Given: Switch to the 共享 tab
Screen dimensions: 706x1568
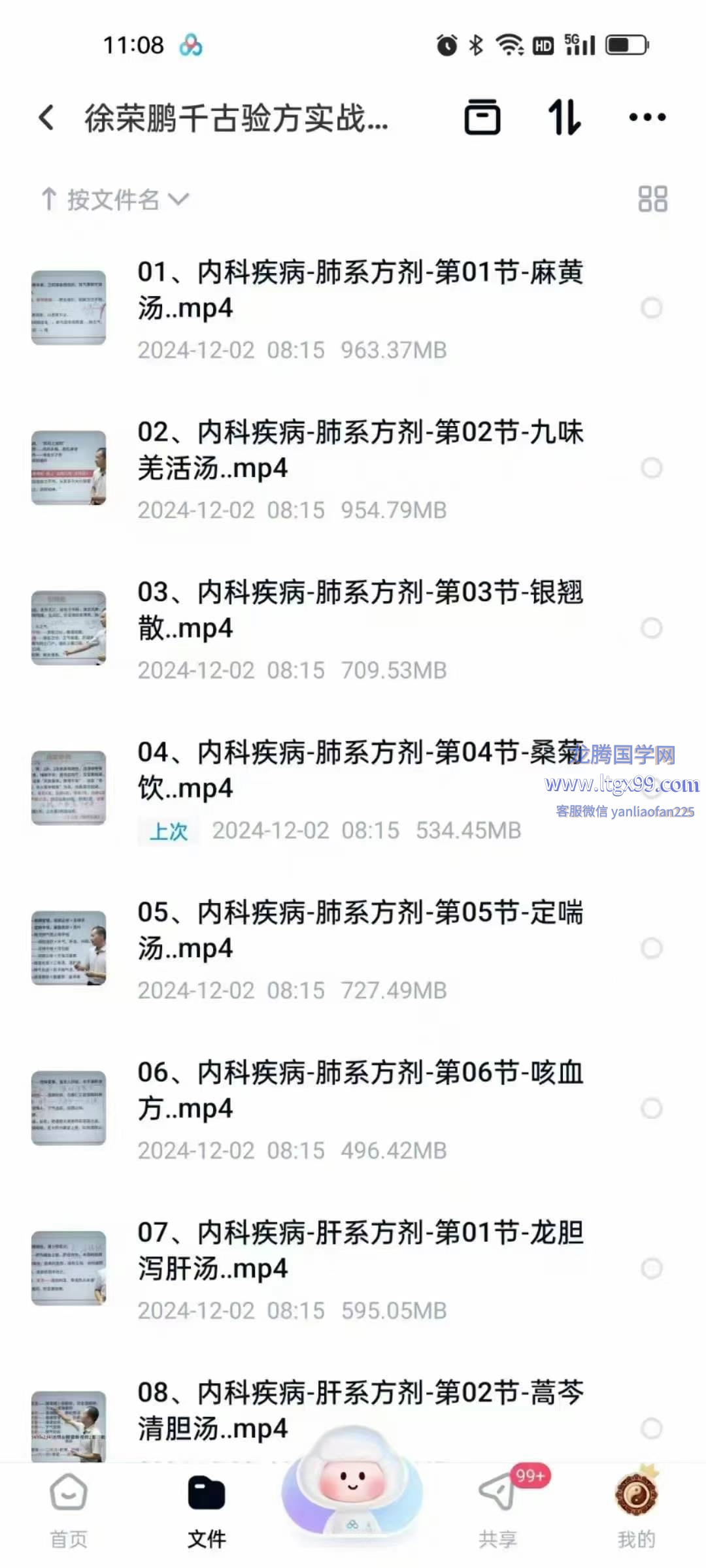Looking at the screenshot, I should 498,1511.
